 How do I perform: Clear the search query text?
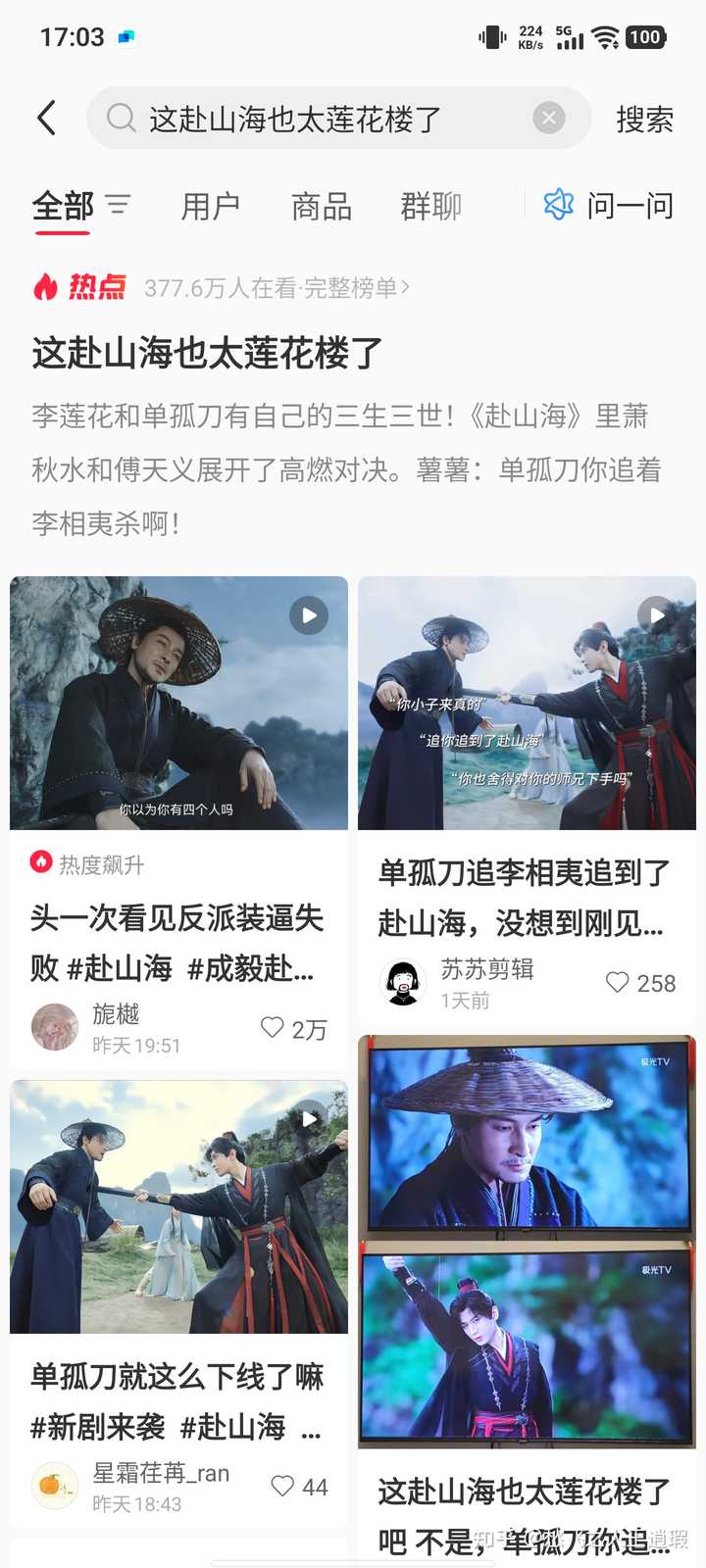tap(549, 119)
